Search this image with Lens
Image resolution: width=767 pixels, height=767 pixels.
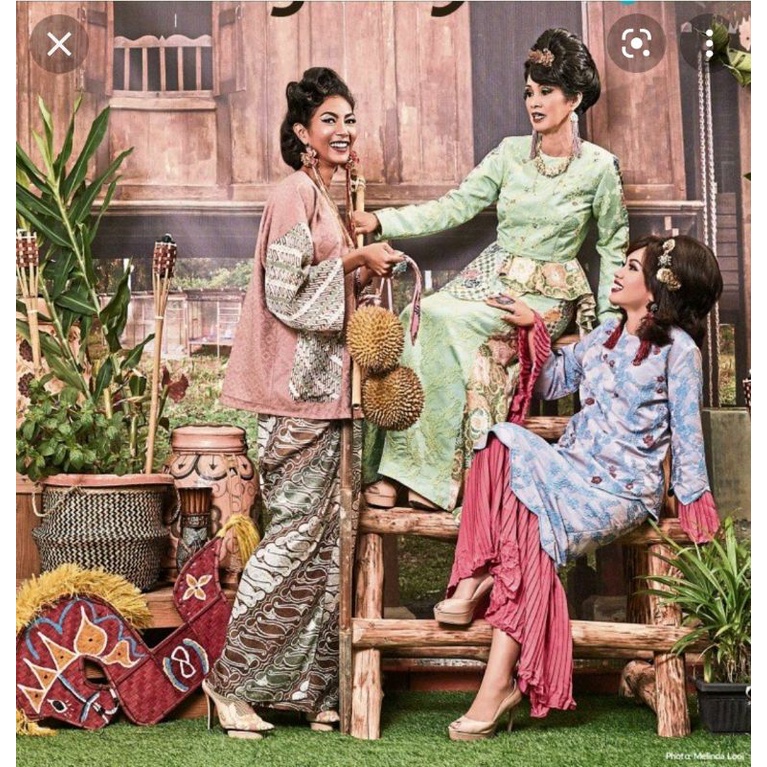point(636,43)
